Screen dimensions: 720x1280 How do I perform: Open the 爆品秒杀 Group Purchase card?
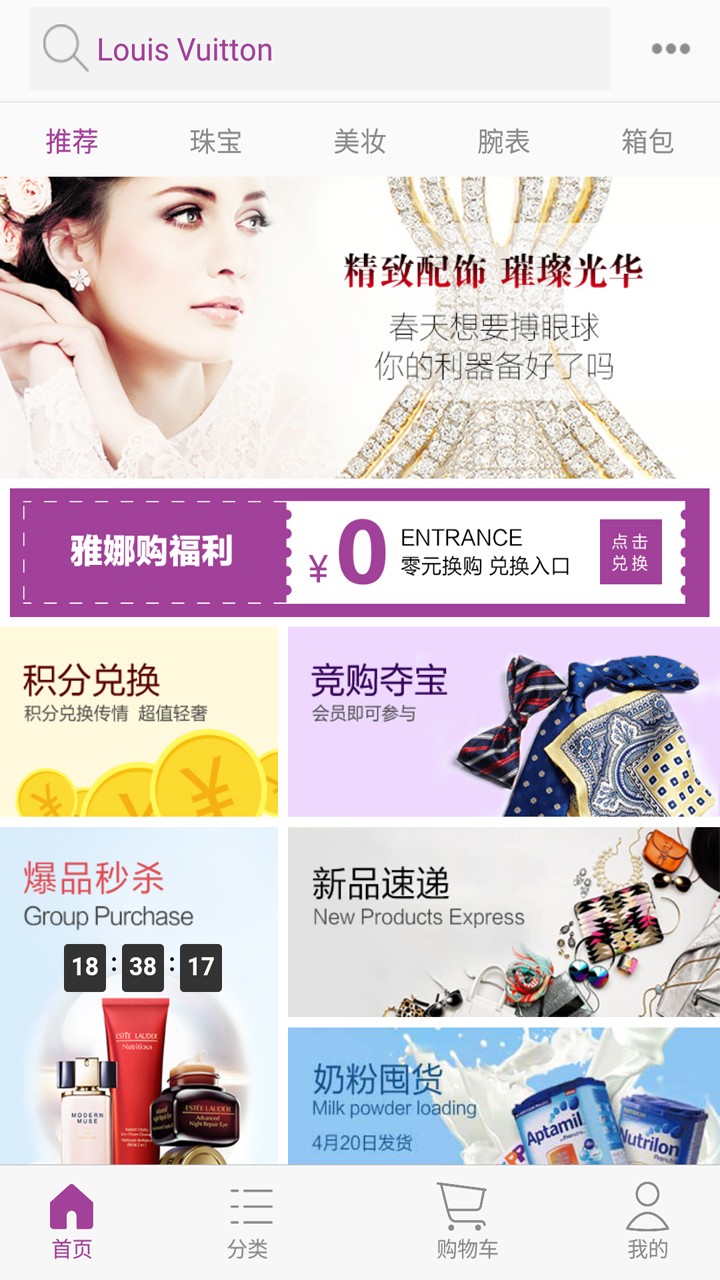(139, 995)
